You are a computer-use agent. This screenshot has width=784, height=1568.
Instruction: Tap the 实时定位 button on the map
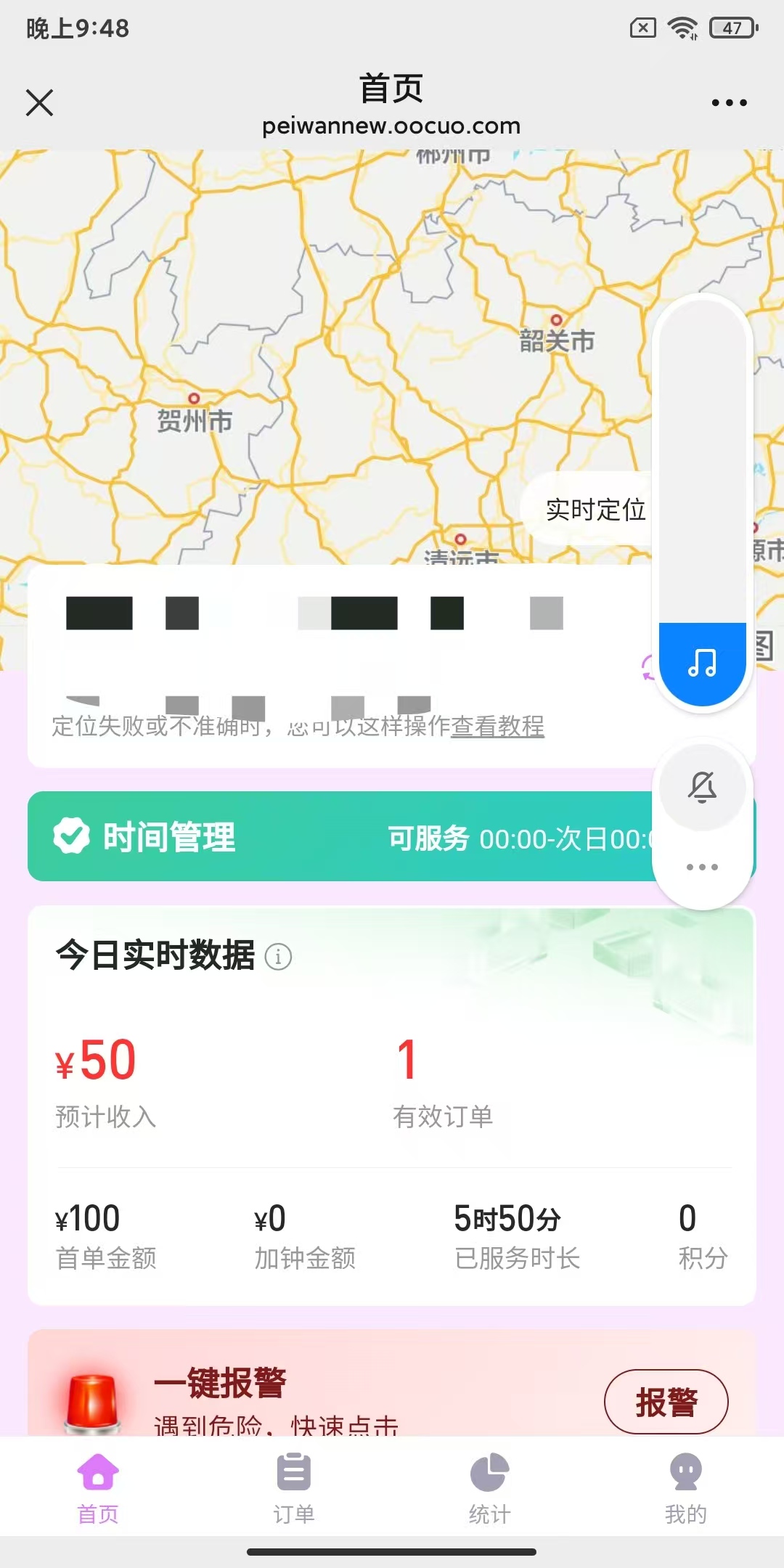[594, 510]
